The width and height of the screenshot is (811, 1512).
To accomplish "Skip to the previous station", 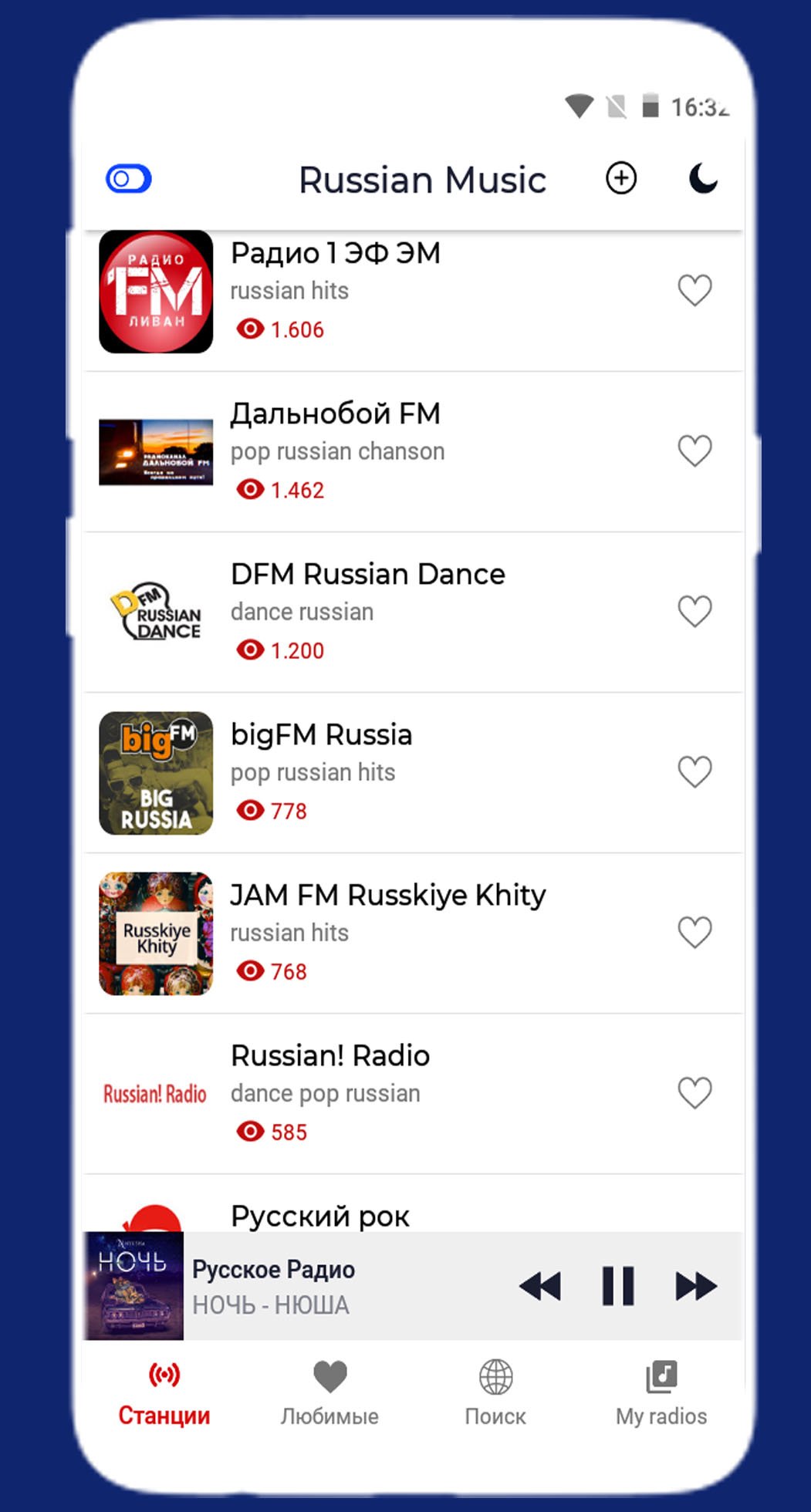I will click(x=540, y=1286).
